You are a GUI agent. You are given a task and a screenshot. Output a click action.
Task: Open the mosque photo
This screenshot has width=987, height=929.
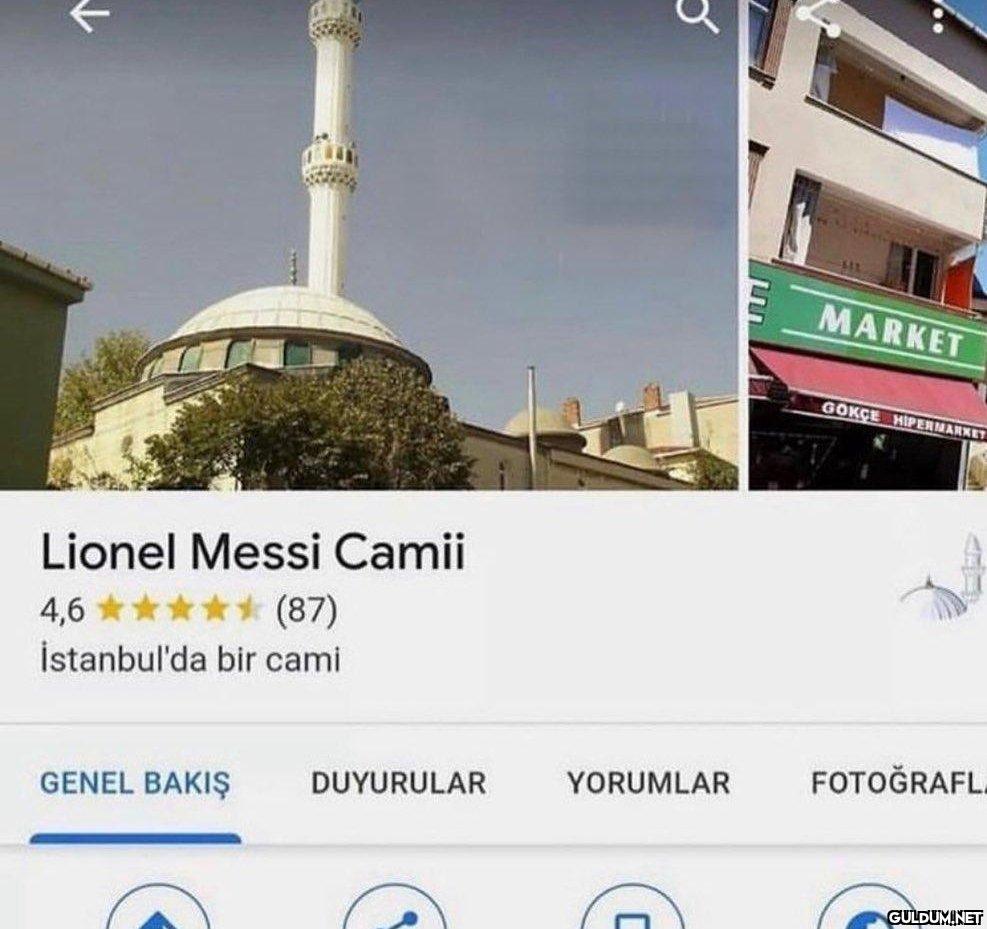[368, 260]
